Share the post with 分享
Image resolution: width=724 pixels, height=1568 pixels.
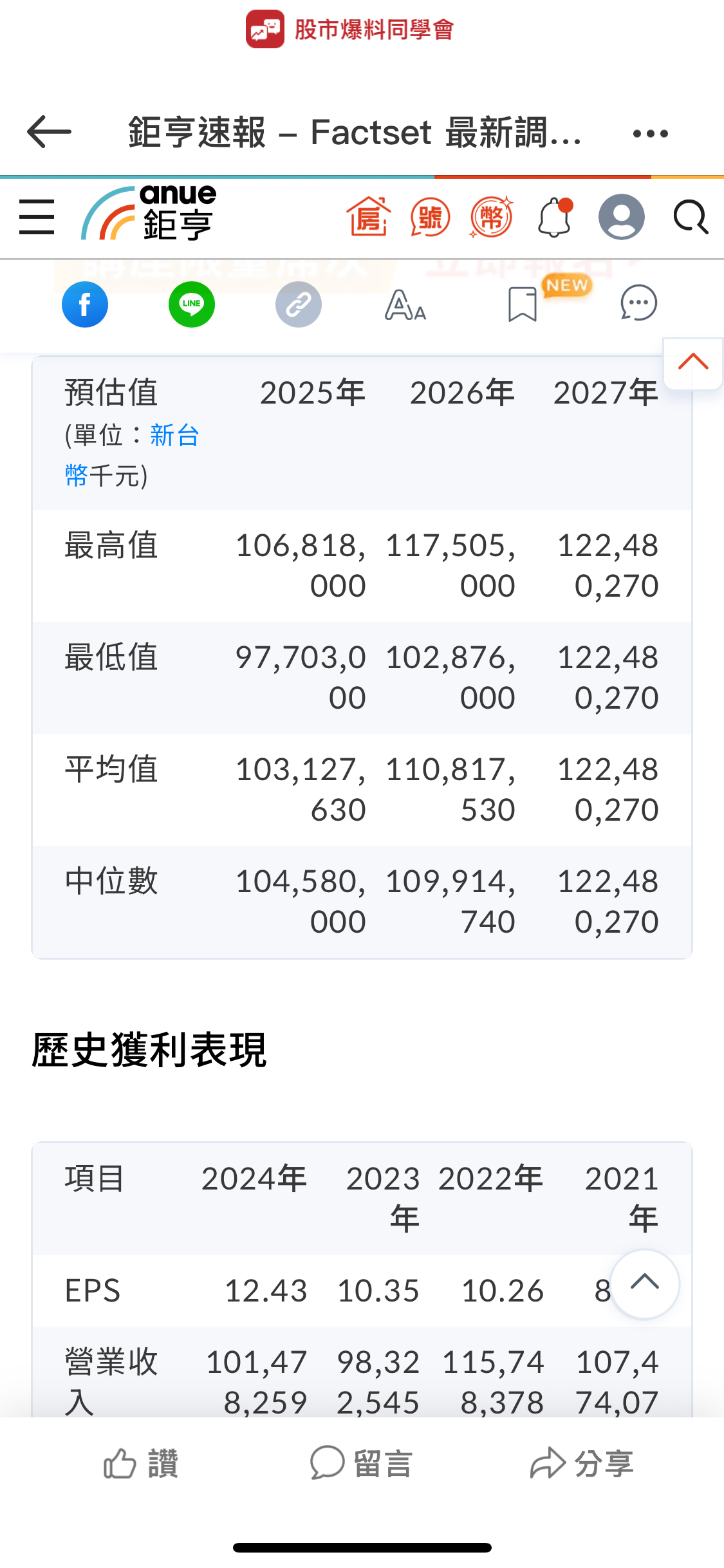[581, 1464]
